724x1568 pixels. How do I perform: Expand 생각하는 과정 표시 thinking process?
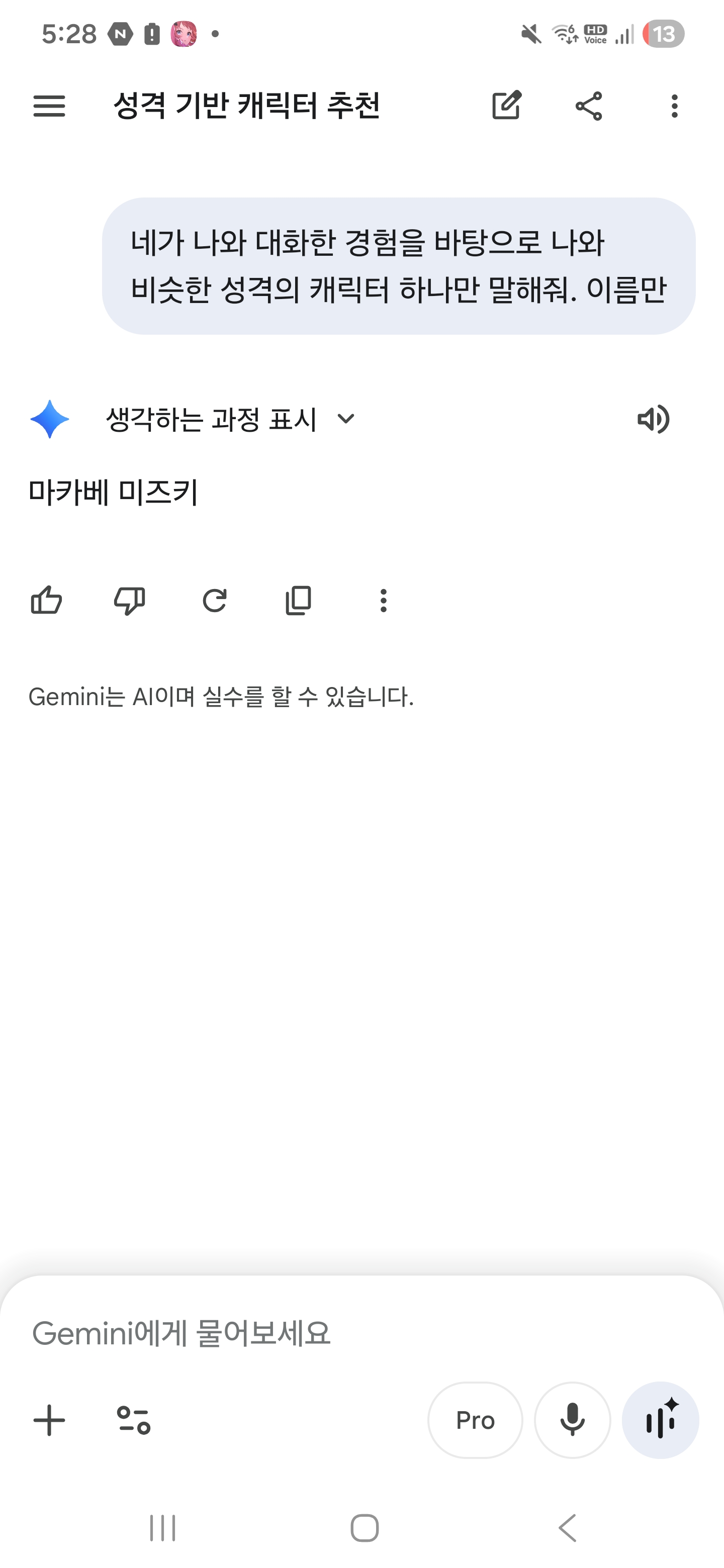tap(231, 420)
